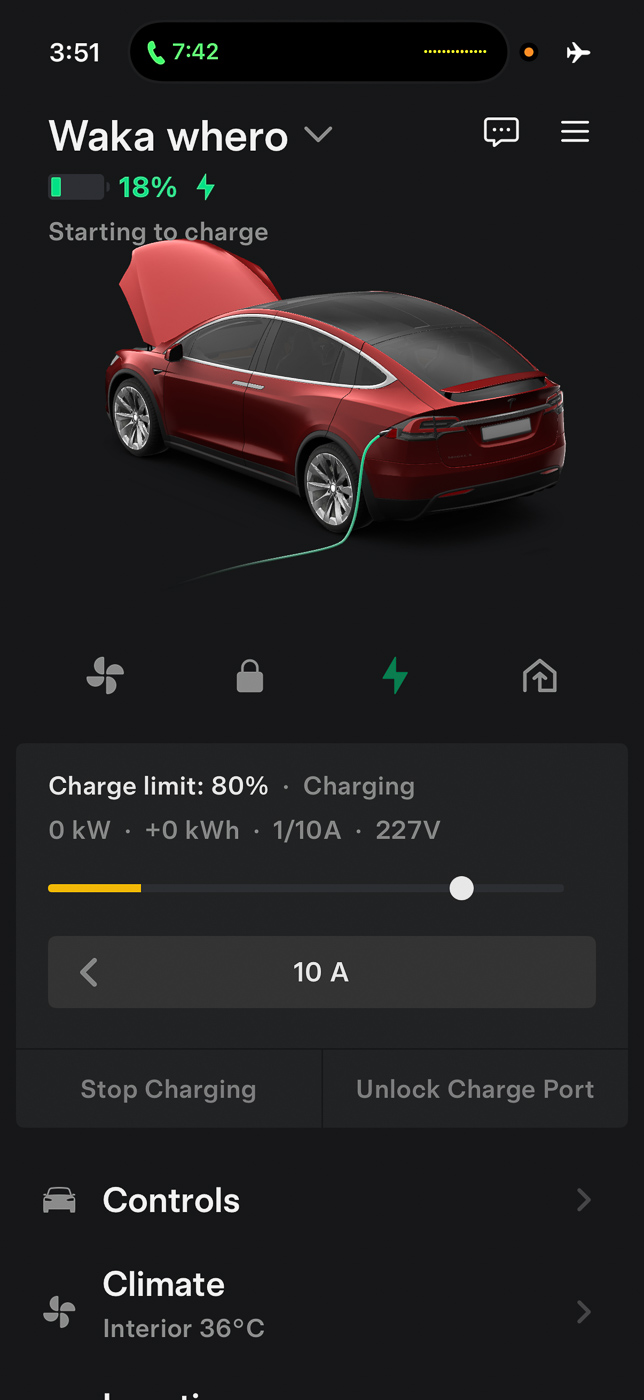Image resolution: width=644 pixels, height=1400 pixels.
Task: Return to the ongoing call from the green pill
Action: click(x=184, y=52)
